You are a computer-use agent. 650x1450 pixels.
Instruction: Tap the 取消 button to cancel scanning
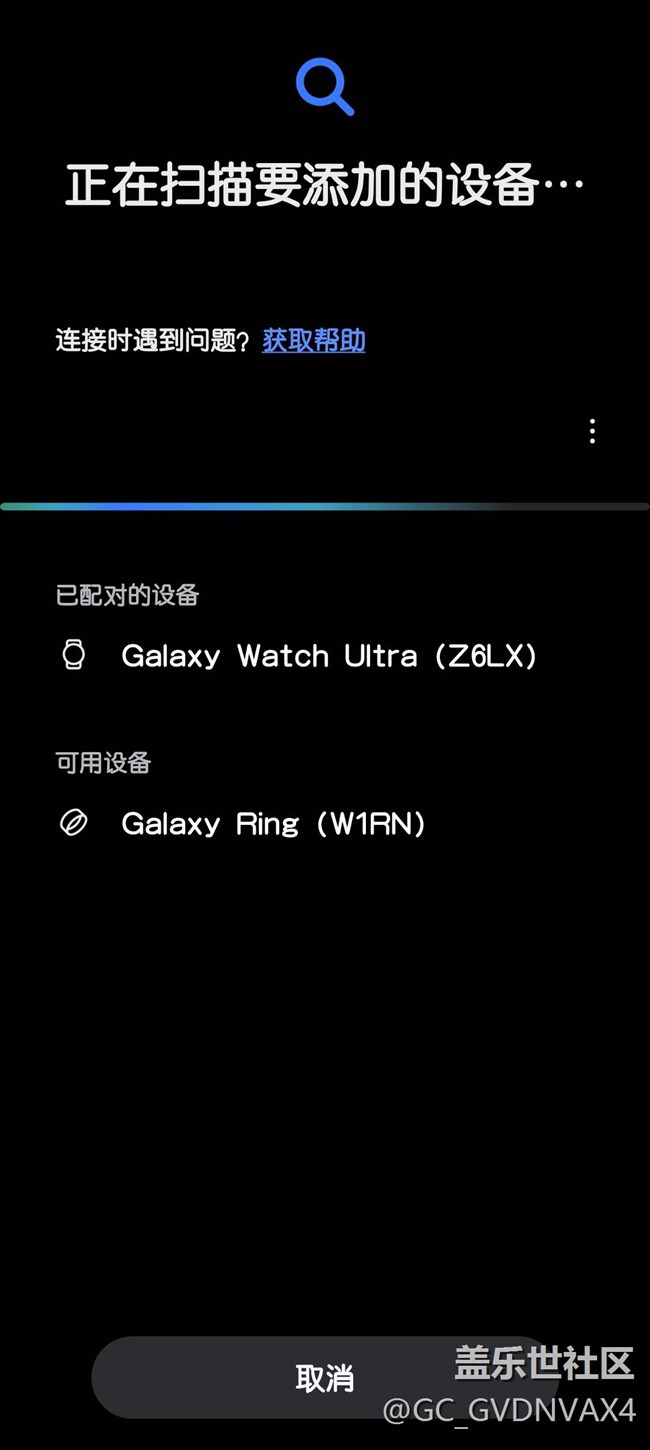324,1378
